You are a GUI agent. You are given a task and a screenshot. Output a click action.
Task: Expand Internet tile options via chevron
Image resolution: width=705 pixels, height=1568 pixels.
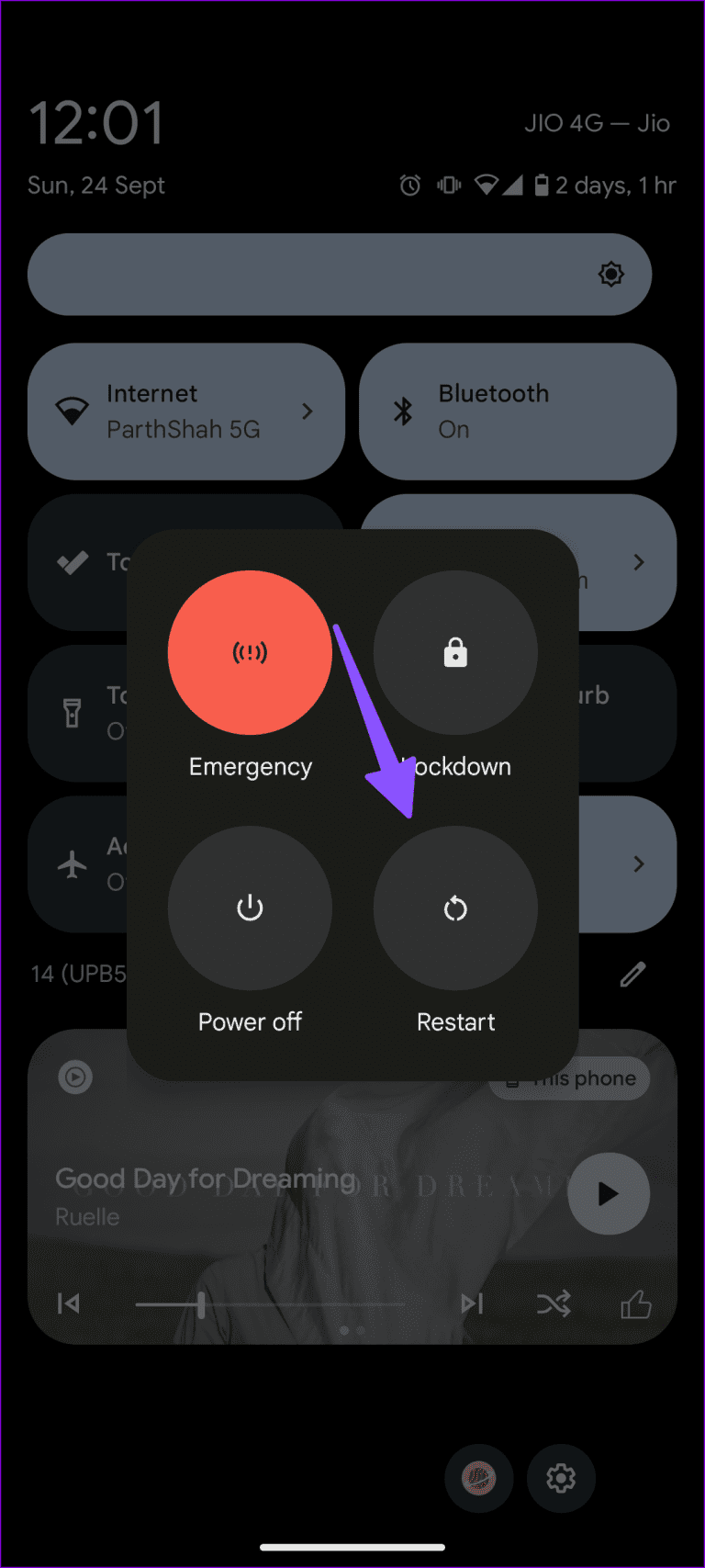[x=308, y=411]
